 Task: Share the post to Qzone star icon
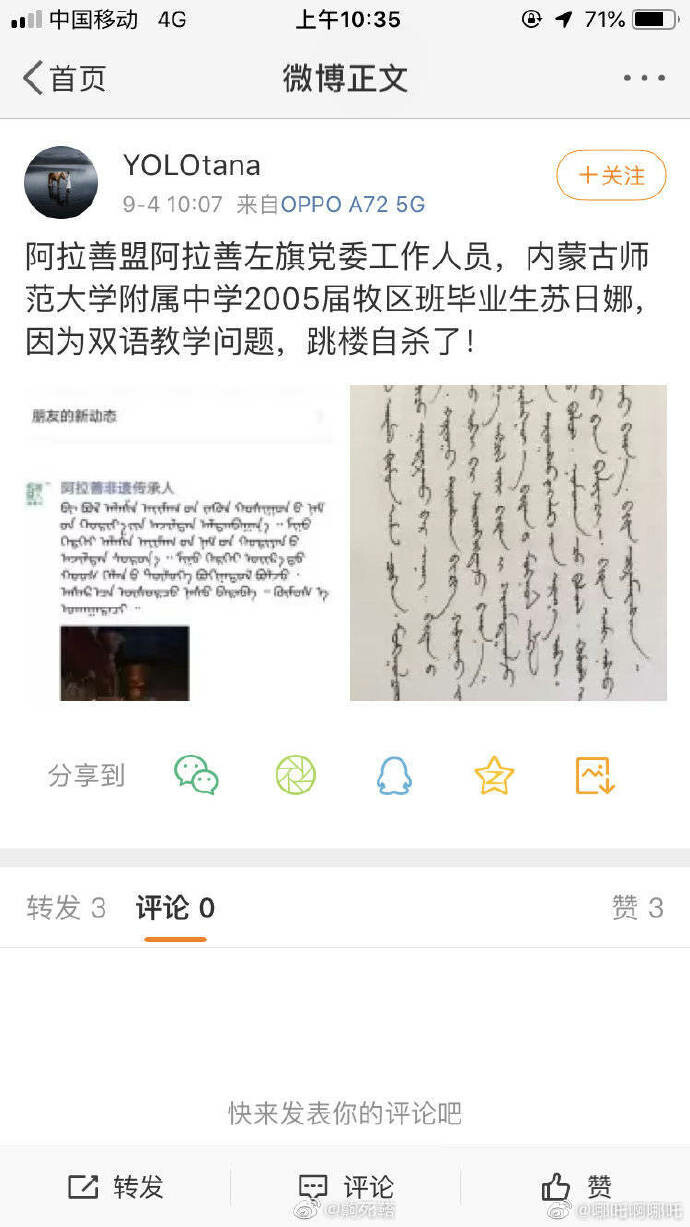click(x=494, y=775)
